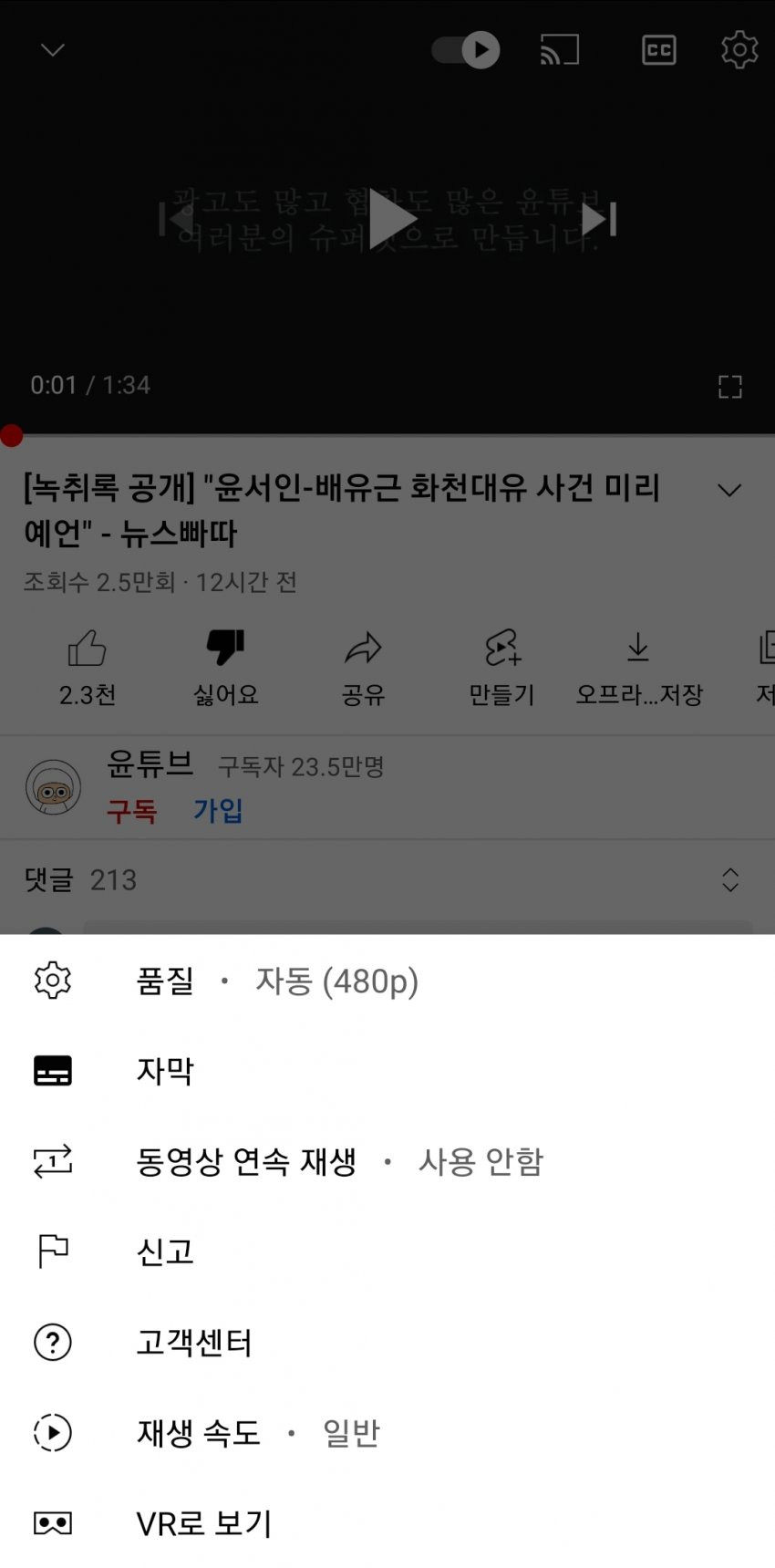This screenshot has height=1568, width=775.
Task: Toggle closed captions CC icon
Action: [658, 50]
